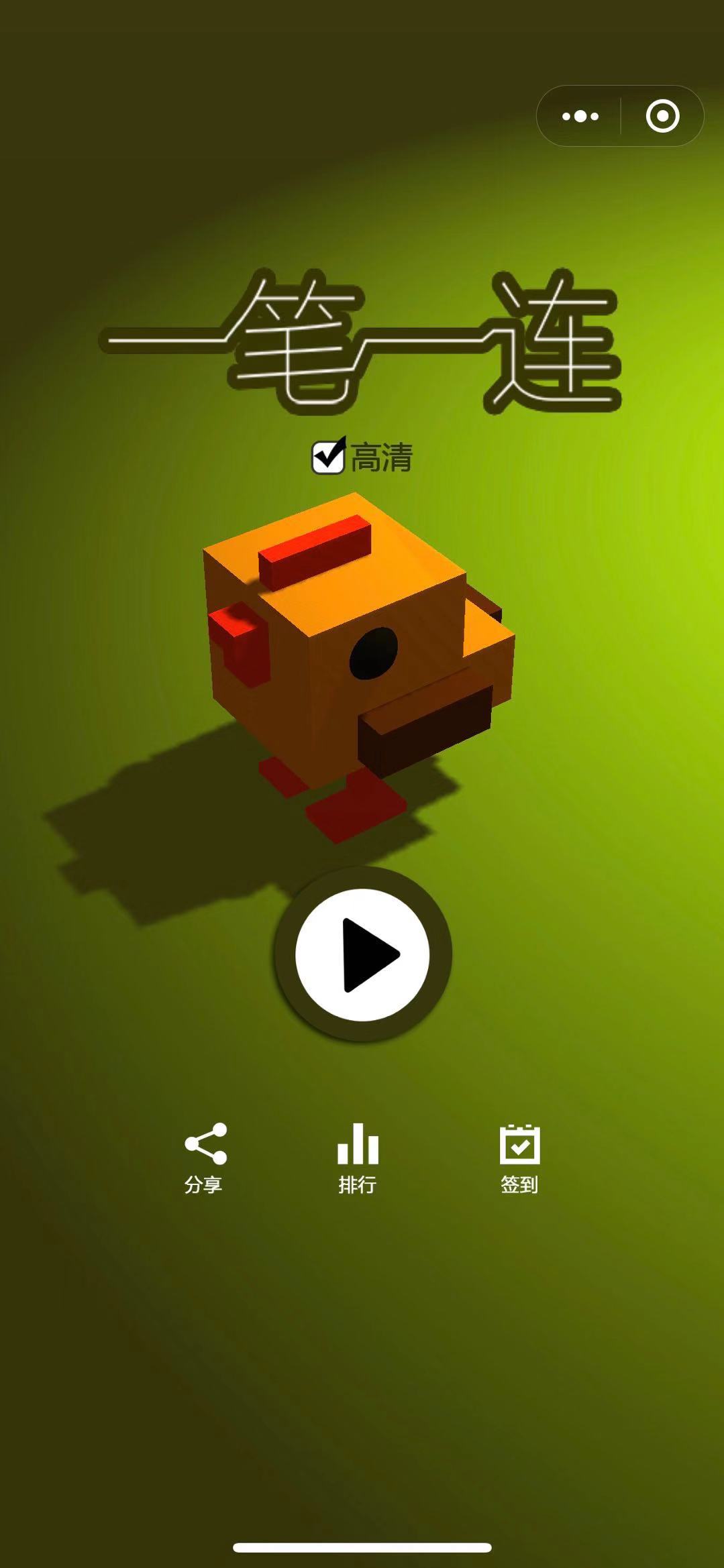Share the game via 分享

(205, 1157)
